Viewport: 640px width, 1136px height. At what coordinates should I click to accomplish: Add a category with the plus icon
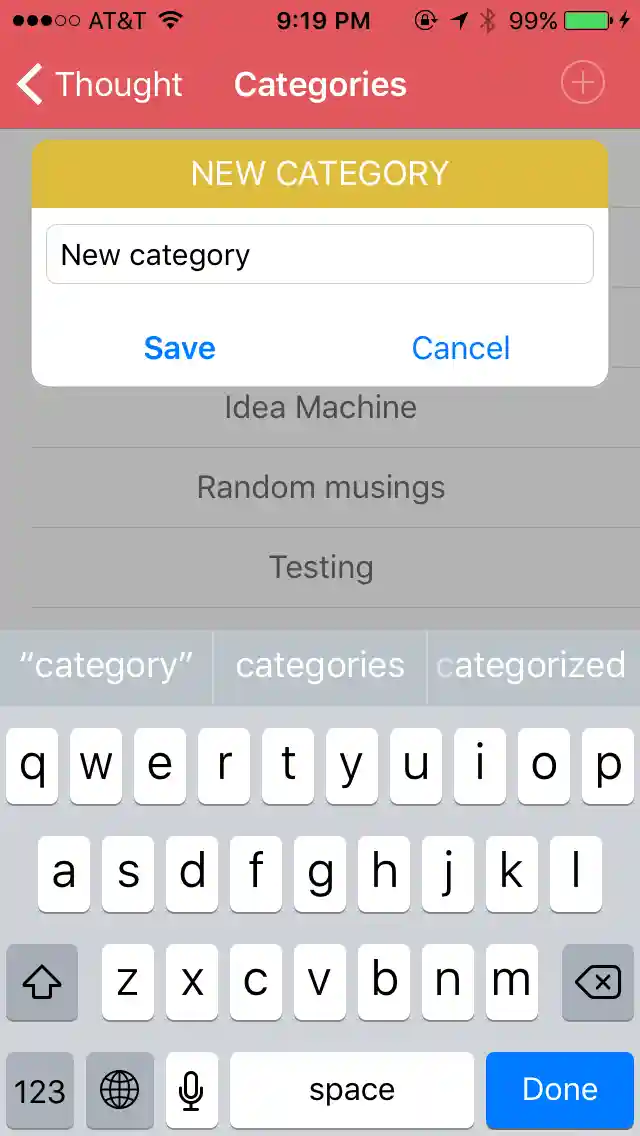point(582,84)
